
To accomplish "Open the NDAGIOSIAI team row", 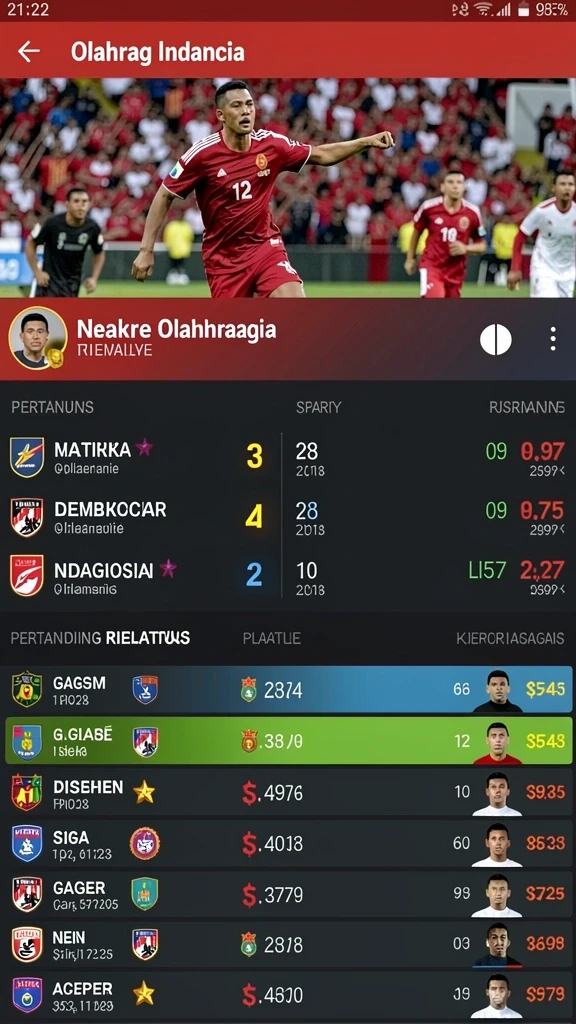I will pyautogui.click(x=288, y=575).
